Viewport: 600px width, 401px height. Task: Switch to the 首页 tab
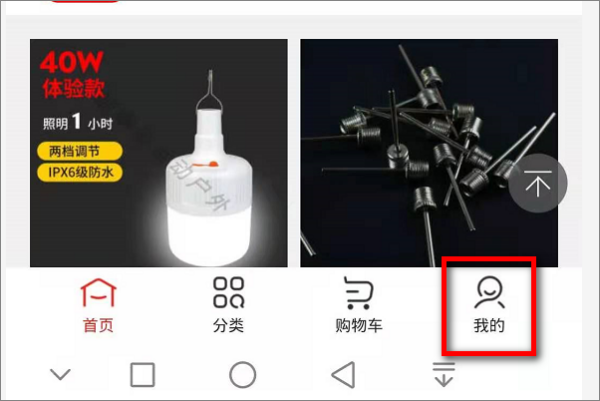[x=97, y=306]
